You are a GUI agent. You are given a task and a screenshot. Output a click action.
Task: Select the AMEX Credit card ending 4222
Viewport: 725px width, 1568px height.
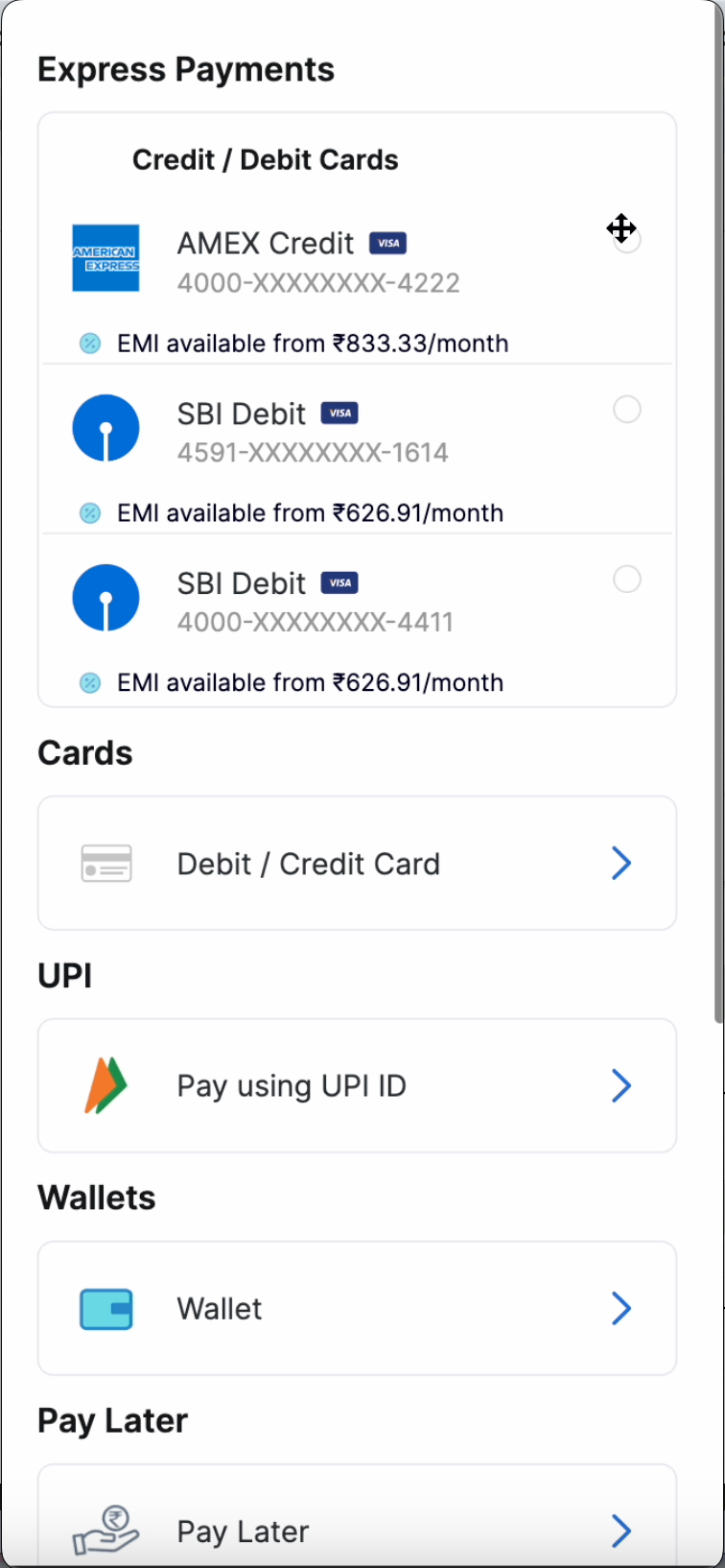click(x=626, y=240)
